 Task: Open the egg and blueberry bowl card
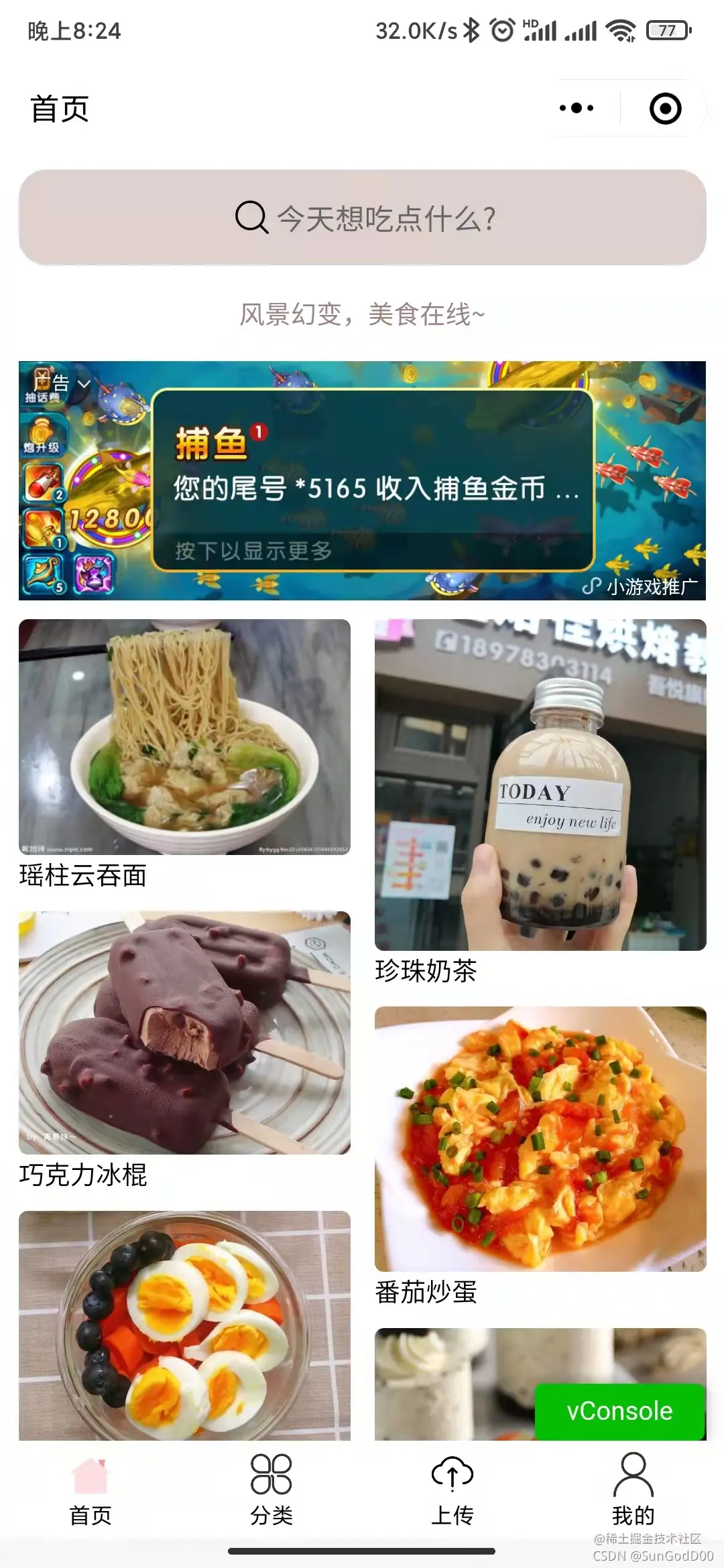pyautogui.click(x=184, y=1324)
